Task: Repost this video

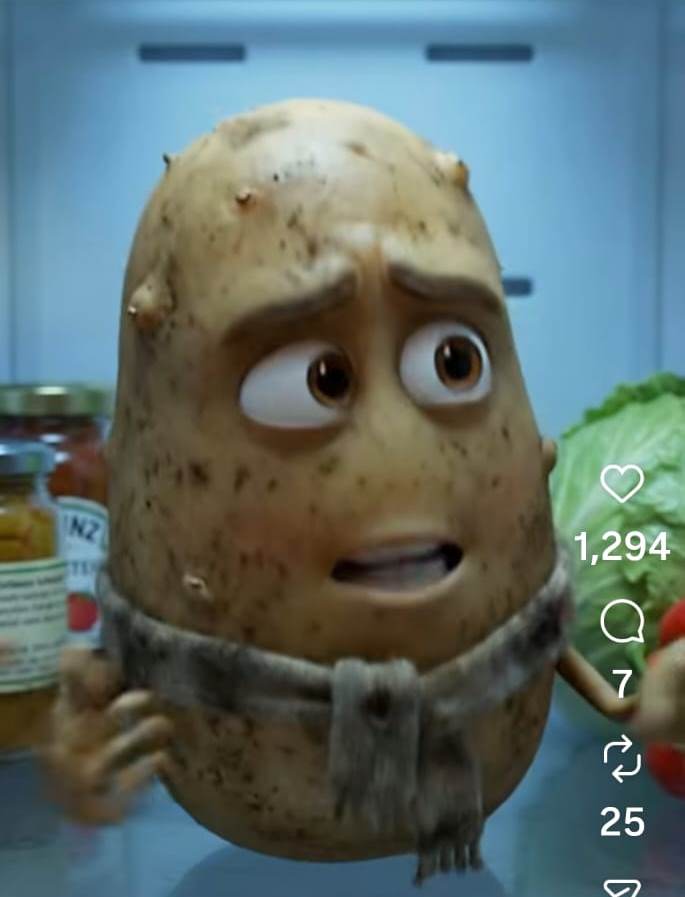Action: 621,760
